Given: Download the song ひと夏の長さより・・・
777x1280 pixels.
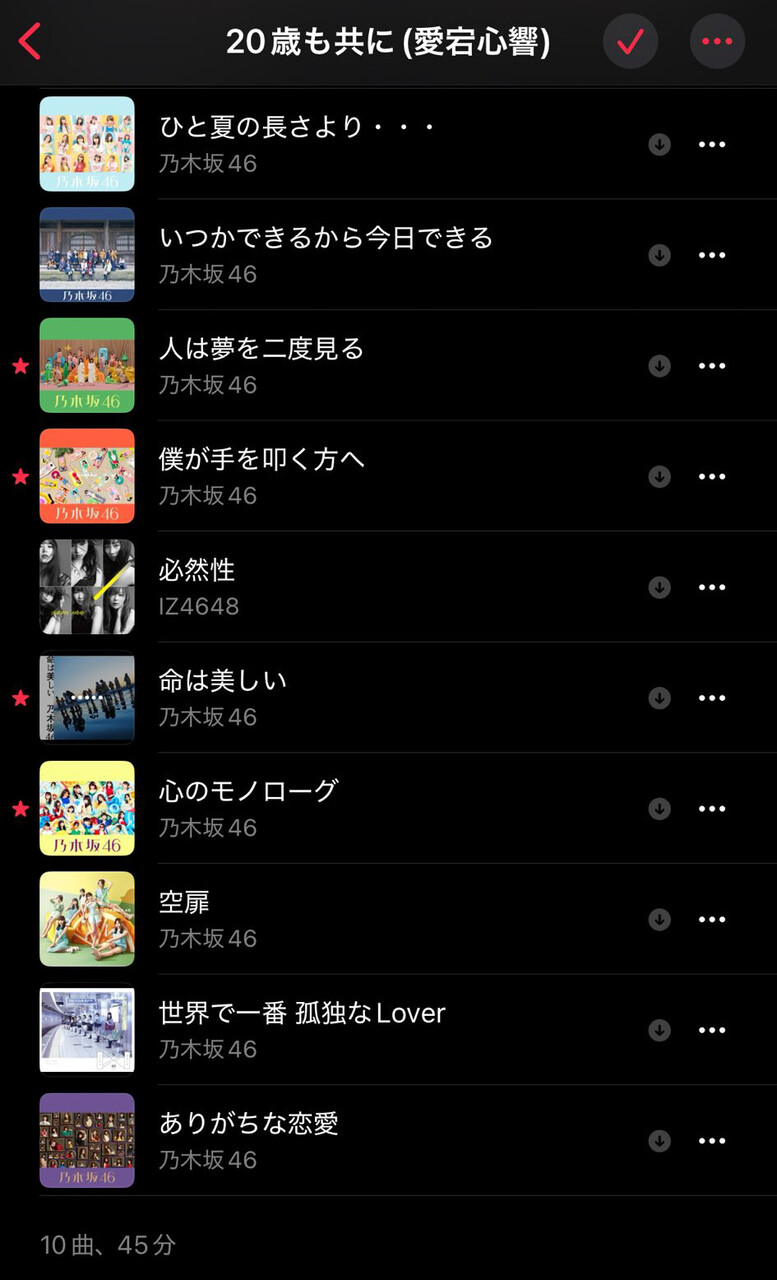Looking at the screenshot, I should click(659, 144).
